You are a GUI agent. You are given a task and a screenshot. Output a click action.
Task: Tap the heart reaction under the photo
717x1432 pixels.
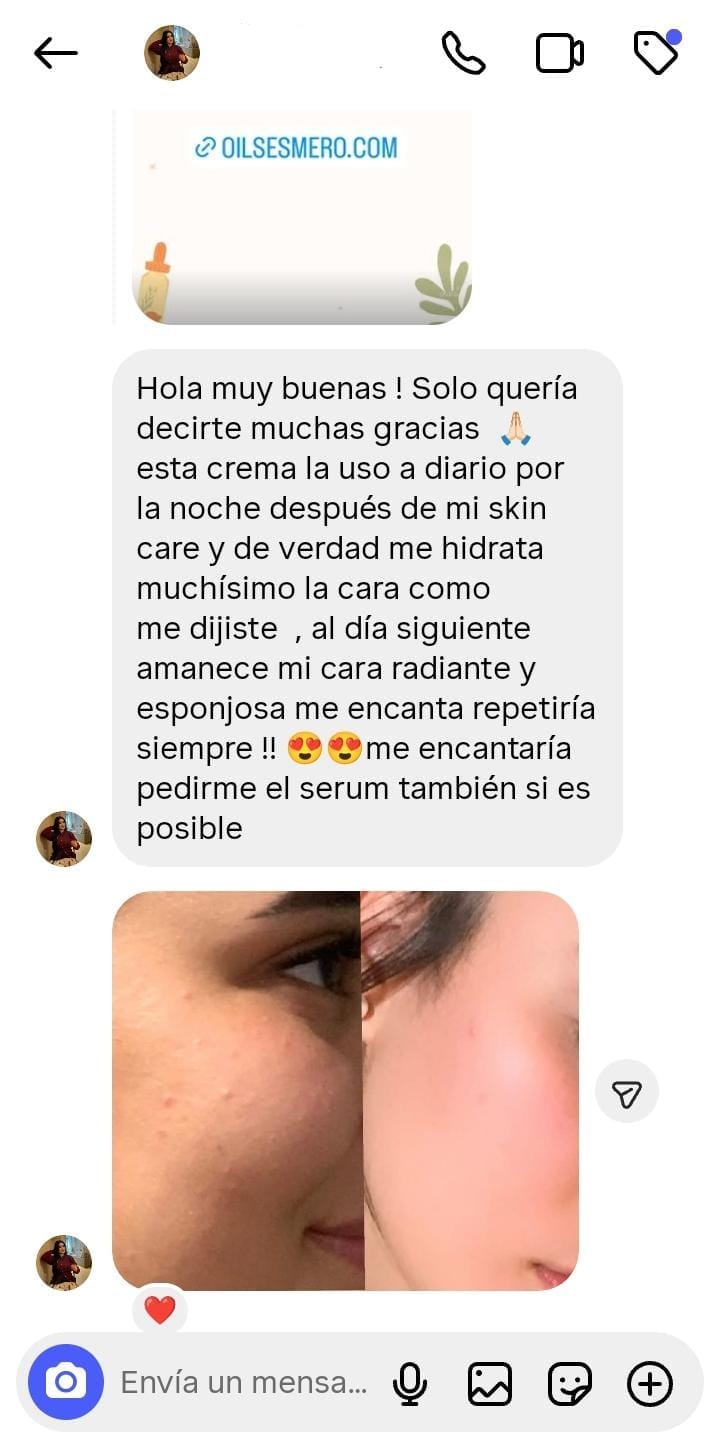pyautogui.click(x=160, y=1309)
